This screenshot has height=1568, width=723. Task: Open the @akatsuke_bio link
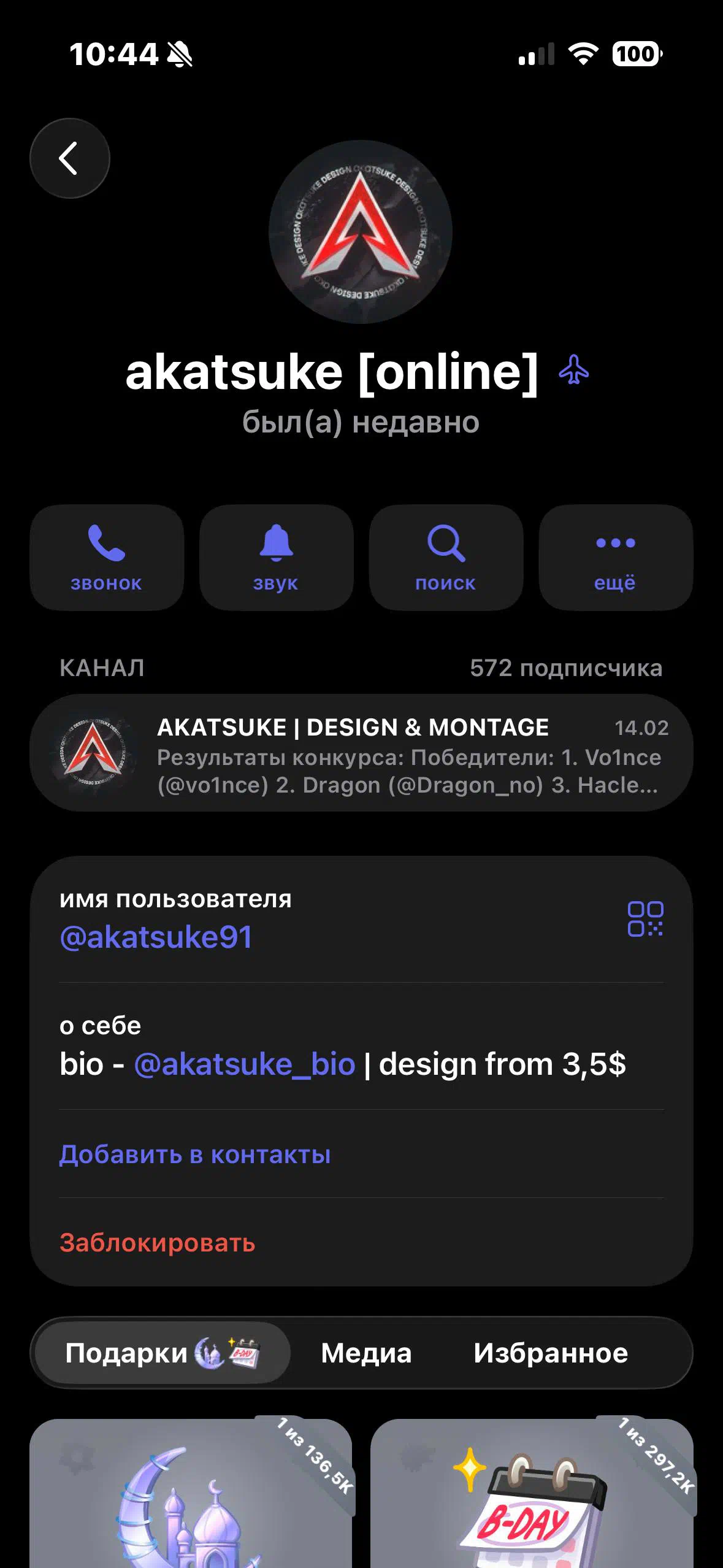click(x=244, y=1064)
